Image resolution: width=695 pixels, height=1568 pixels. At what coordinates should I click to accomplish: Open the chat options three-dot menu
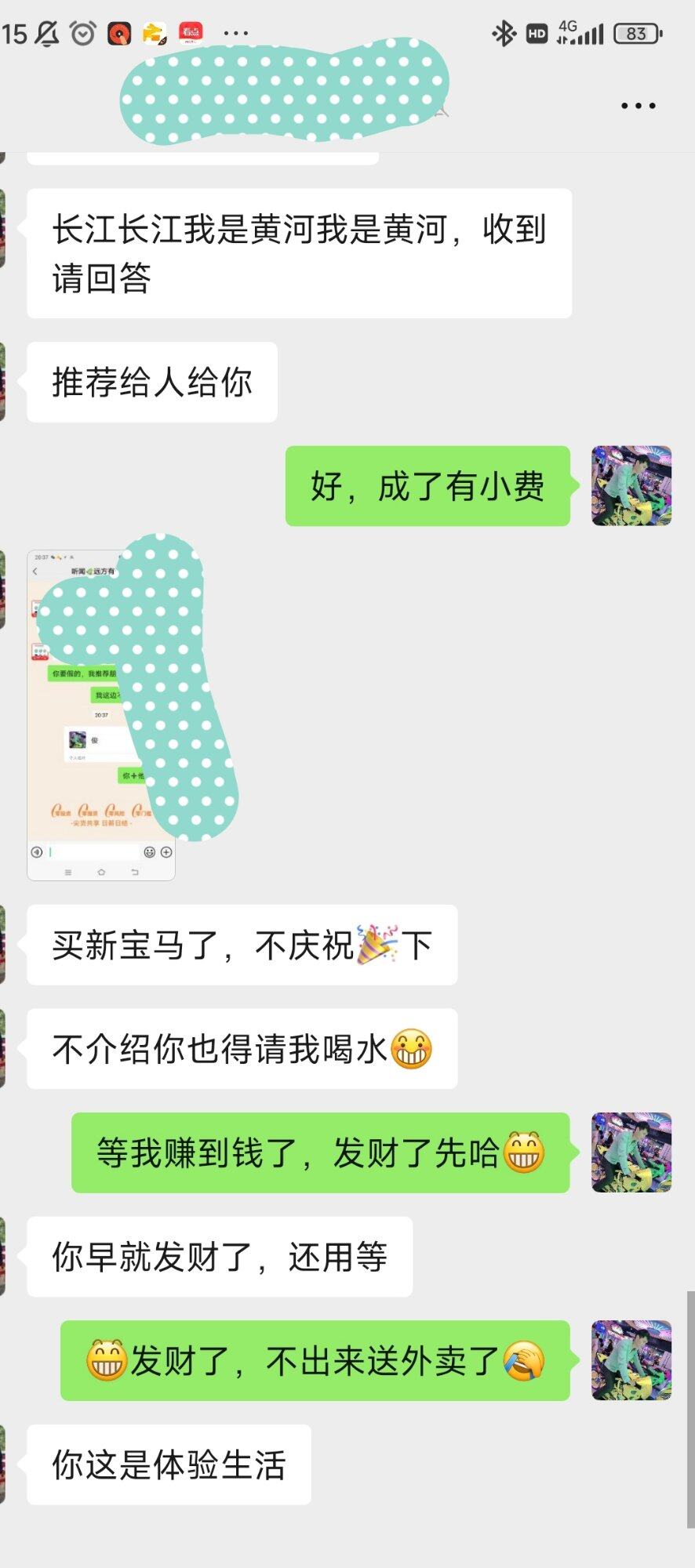(638, 106)
